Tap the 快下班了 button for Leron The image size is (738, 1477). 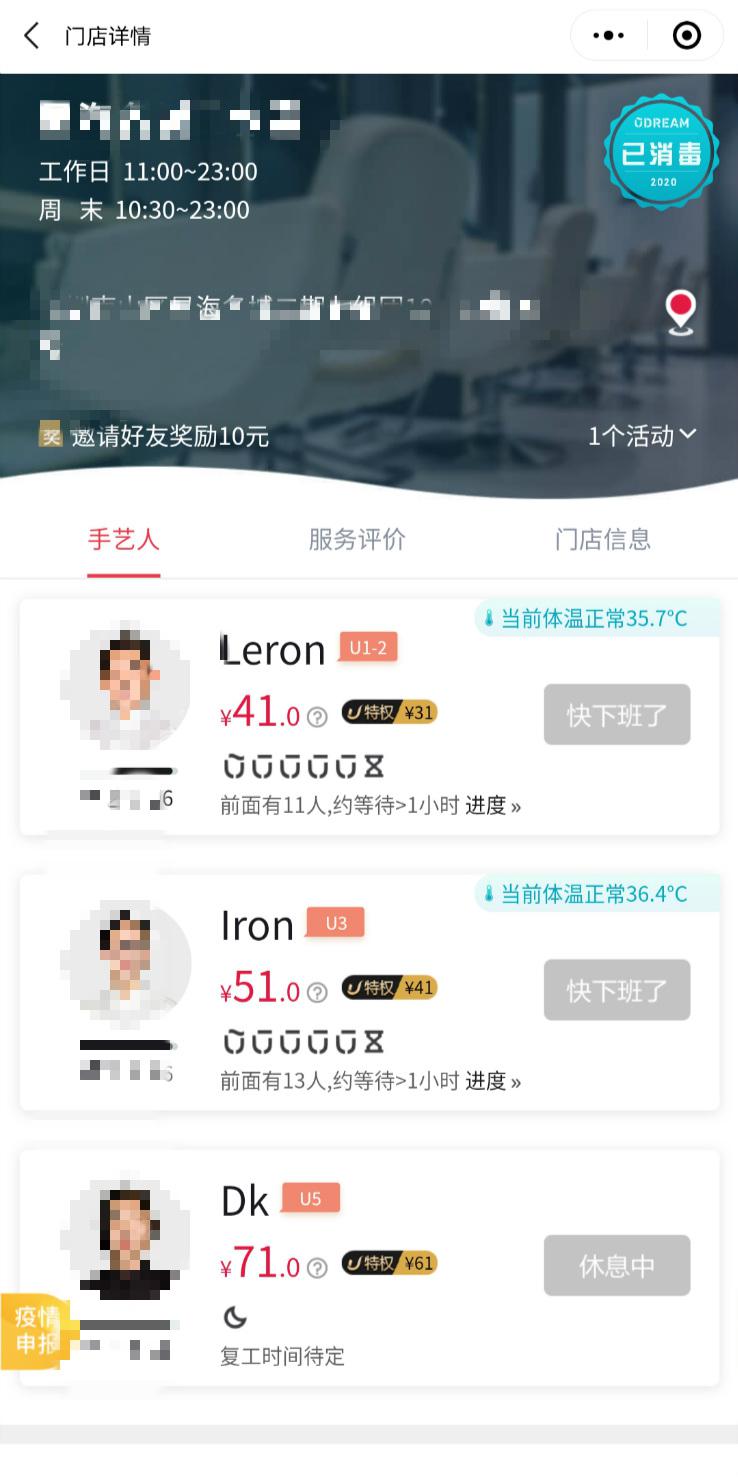click(616, 715)
